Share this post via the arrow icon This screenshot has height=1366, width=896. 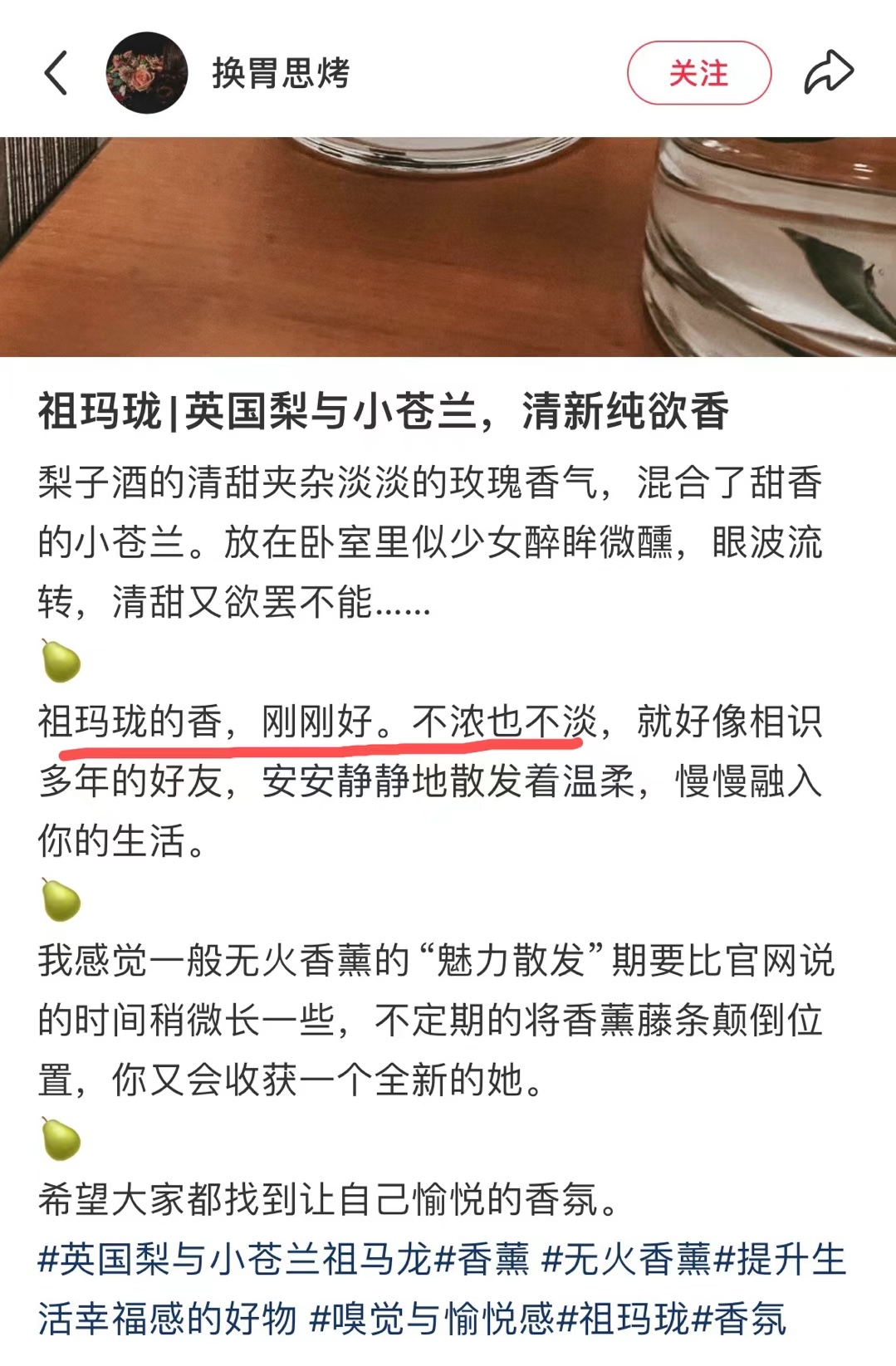tap(829, 72)
